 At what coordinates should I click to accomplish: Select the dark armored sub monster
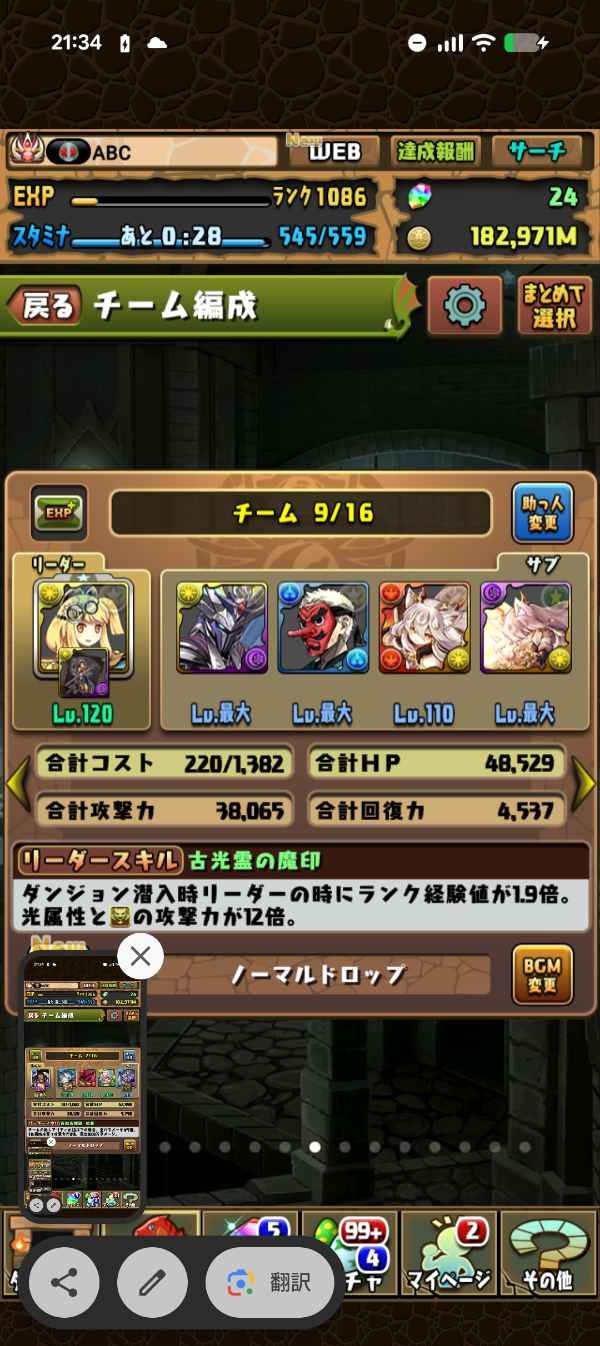click(x=222, y=628)
